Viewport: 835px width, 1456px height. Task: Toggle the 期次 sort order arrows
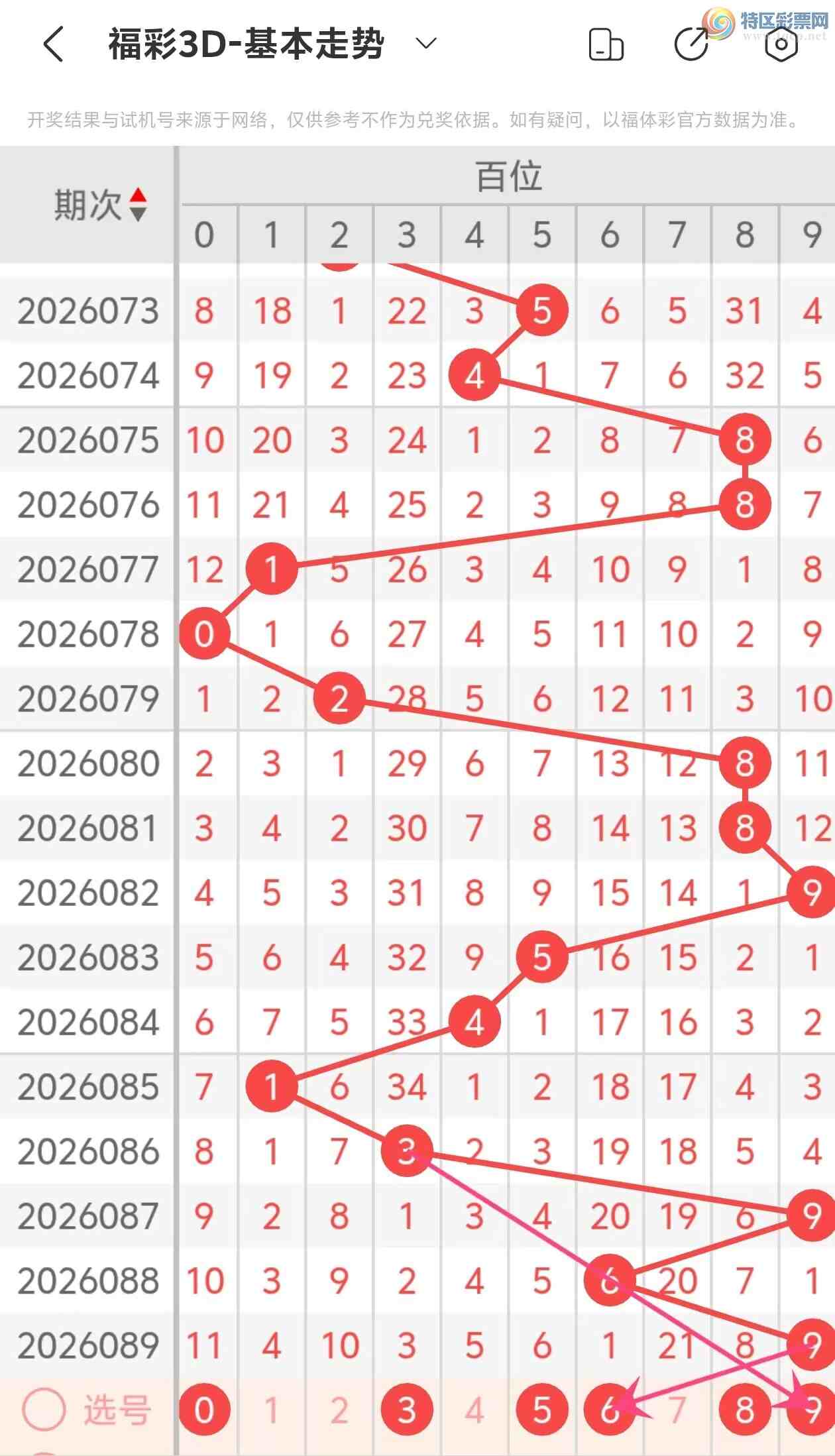[x=138, y=204]
